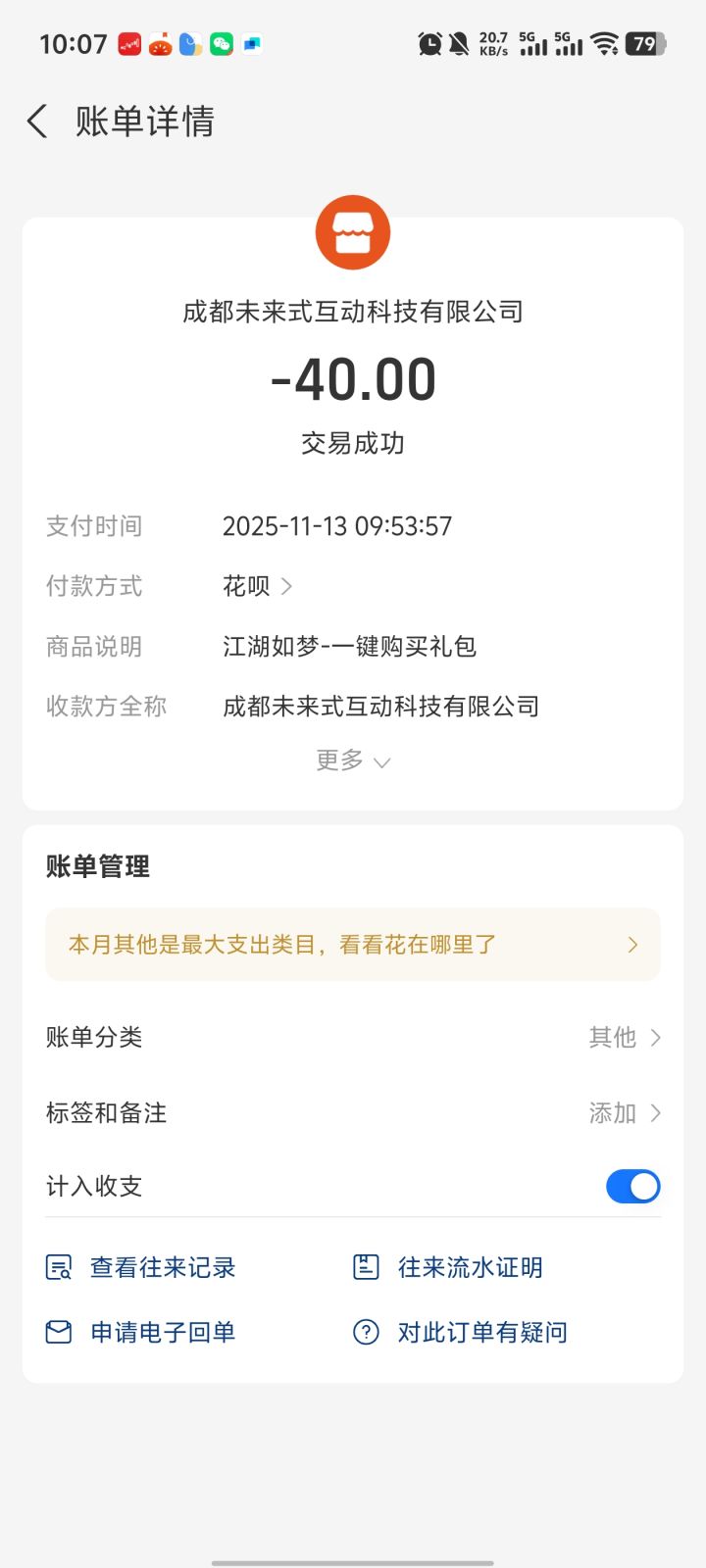
Task: Tap 申请电子回单
Action: [141, 1333]
